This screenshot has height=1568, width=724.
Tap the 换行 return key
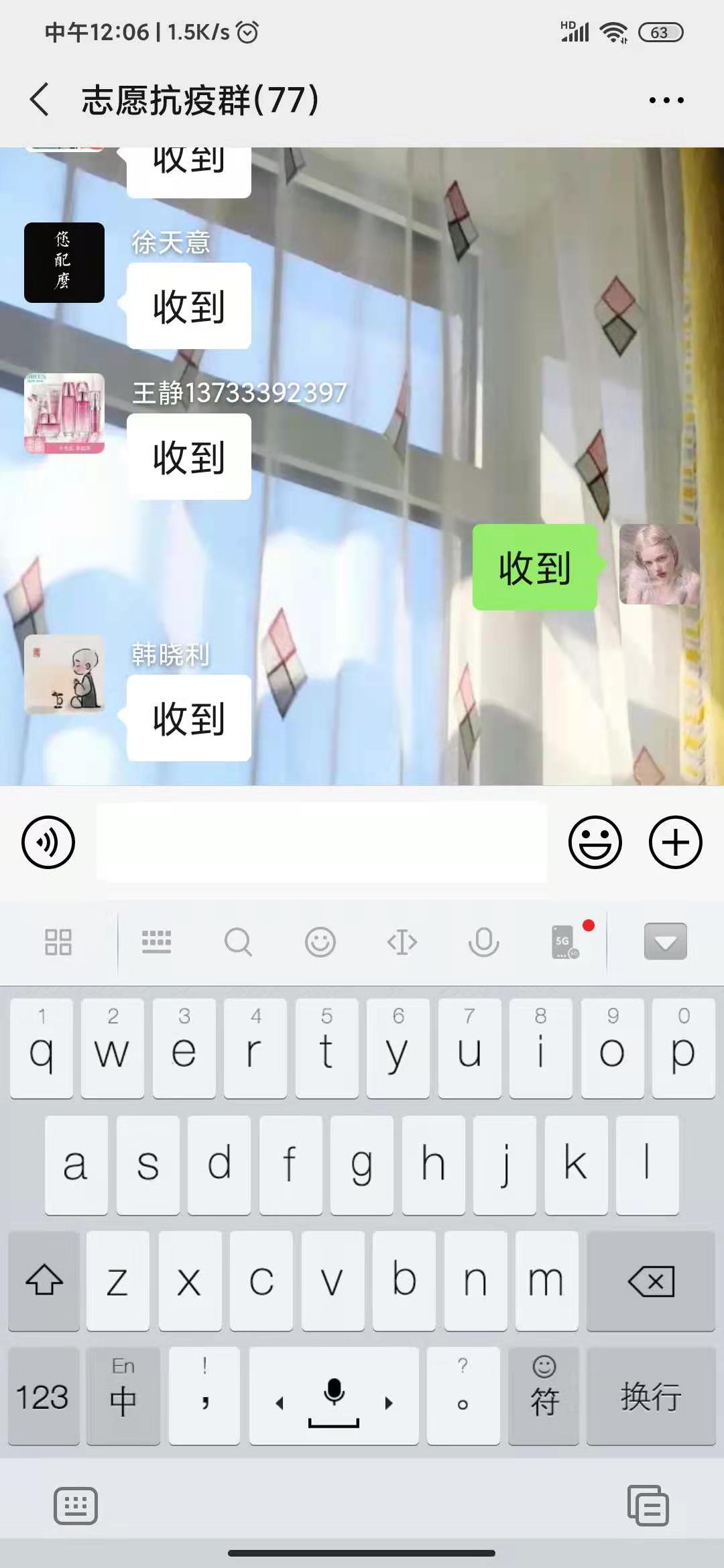651,1396
